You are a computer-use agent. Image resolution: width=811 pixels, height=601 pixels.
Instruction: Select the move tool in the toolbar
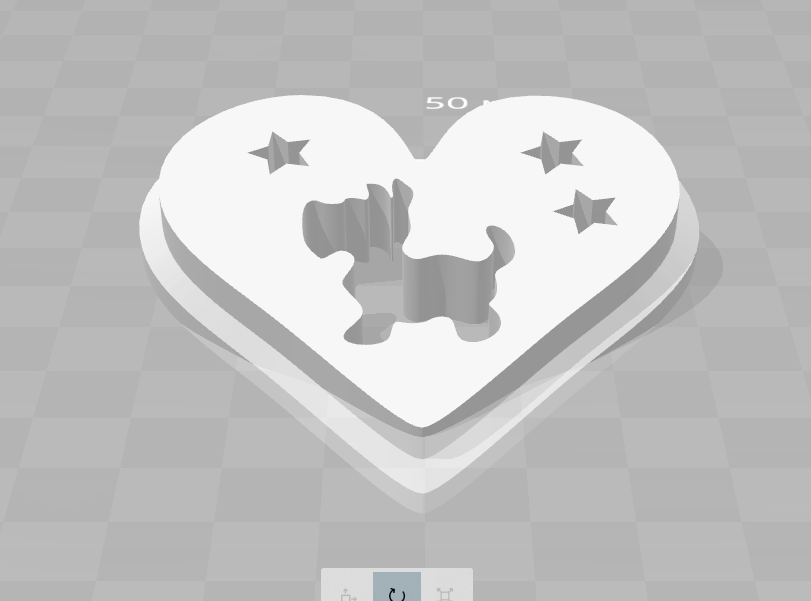(348, 588)
